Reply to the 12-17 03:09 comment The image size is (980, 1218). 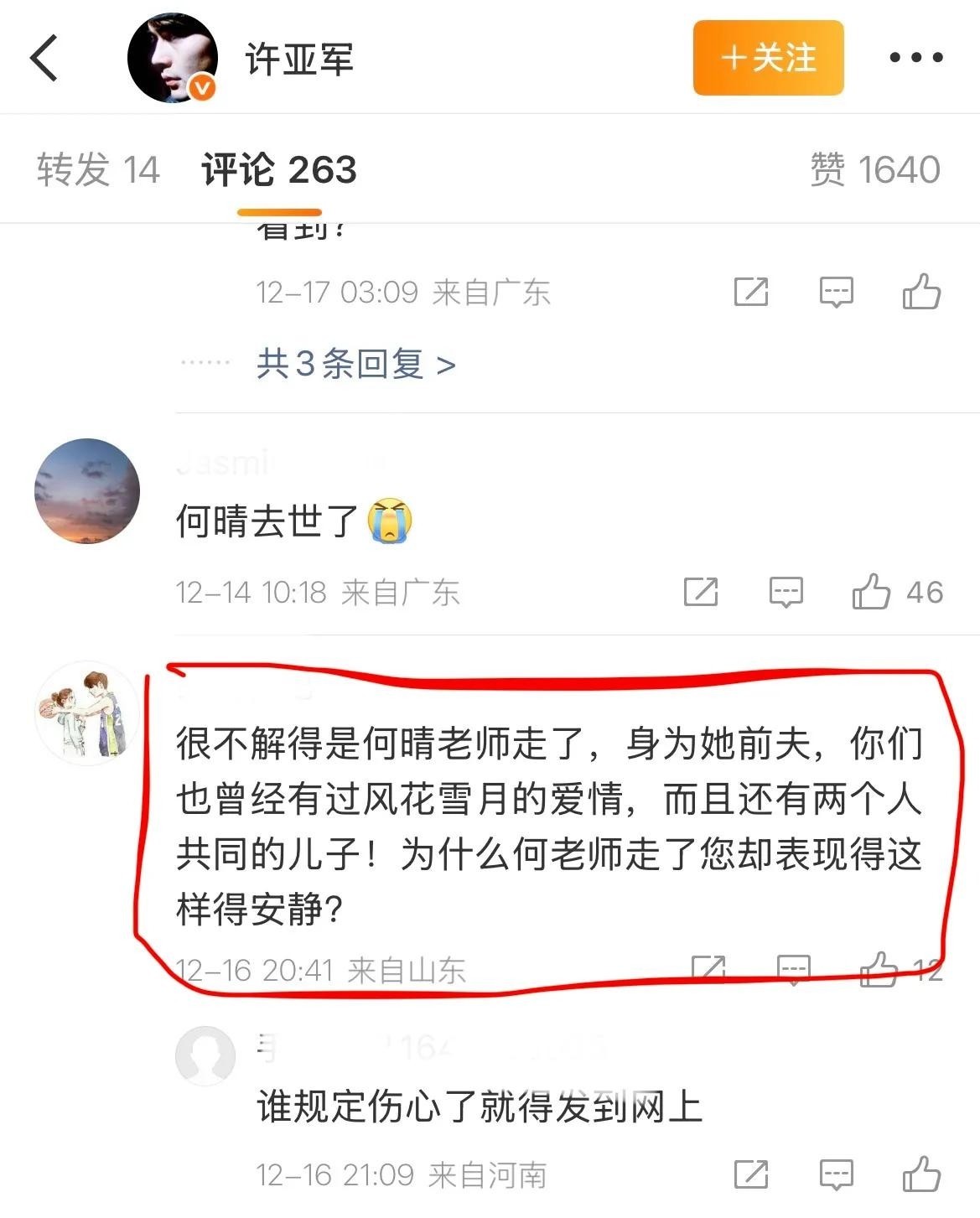pos(836,292)
